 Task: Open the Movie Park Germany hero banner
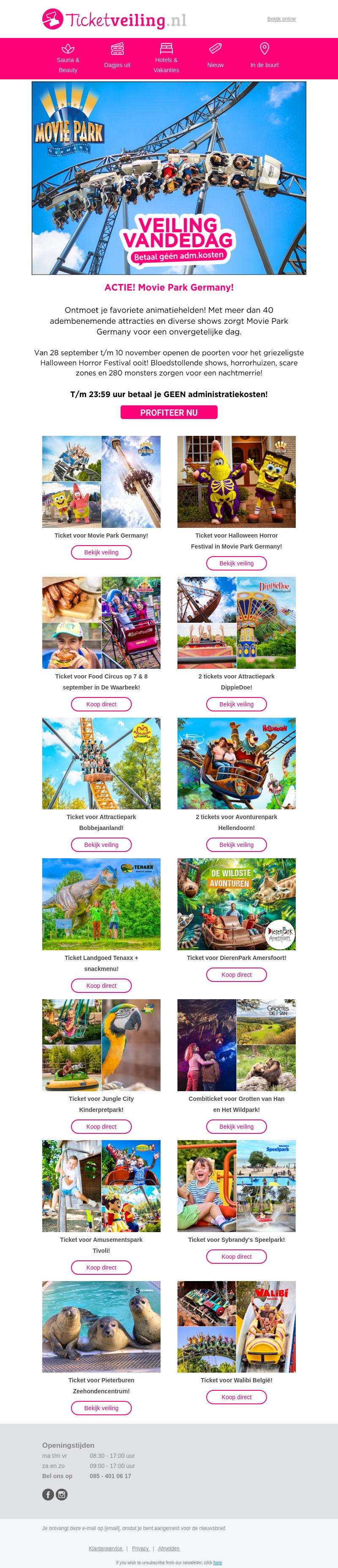pyautogui.click(x=169, y=178)
